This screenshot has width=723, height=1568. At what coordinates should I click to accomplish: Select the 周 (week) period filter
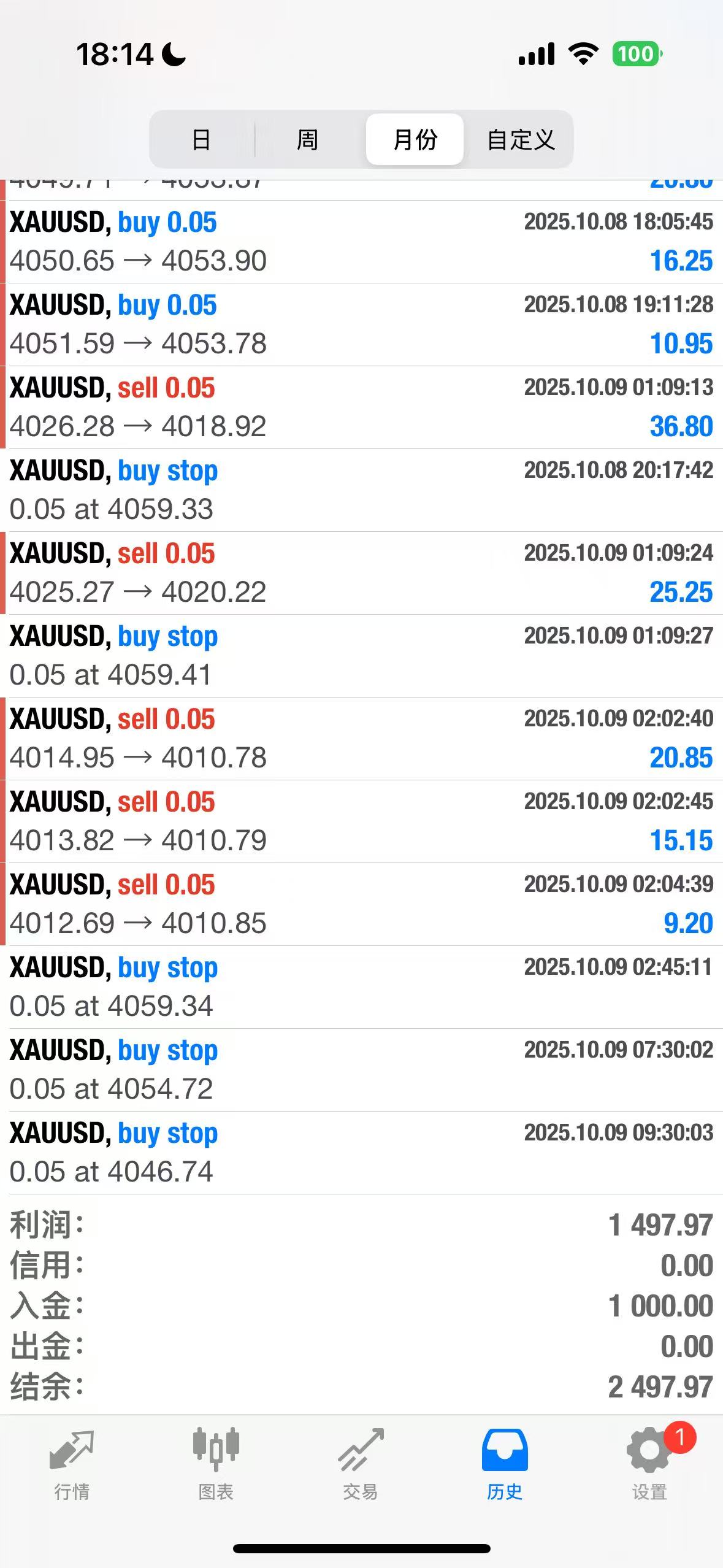click(307, 140)
